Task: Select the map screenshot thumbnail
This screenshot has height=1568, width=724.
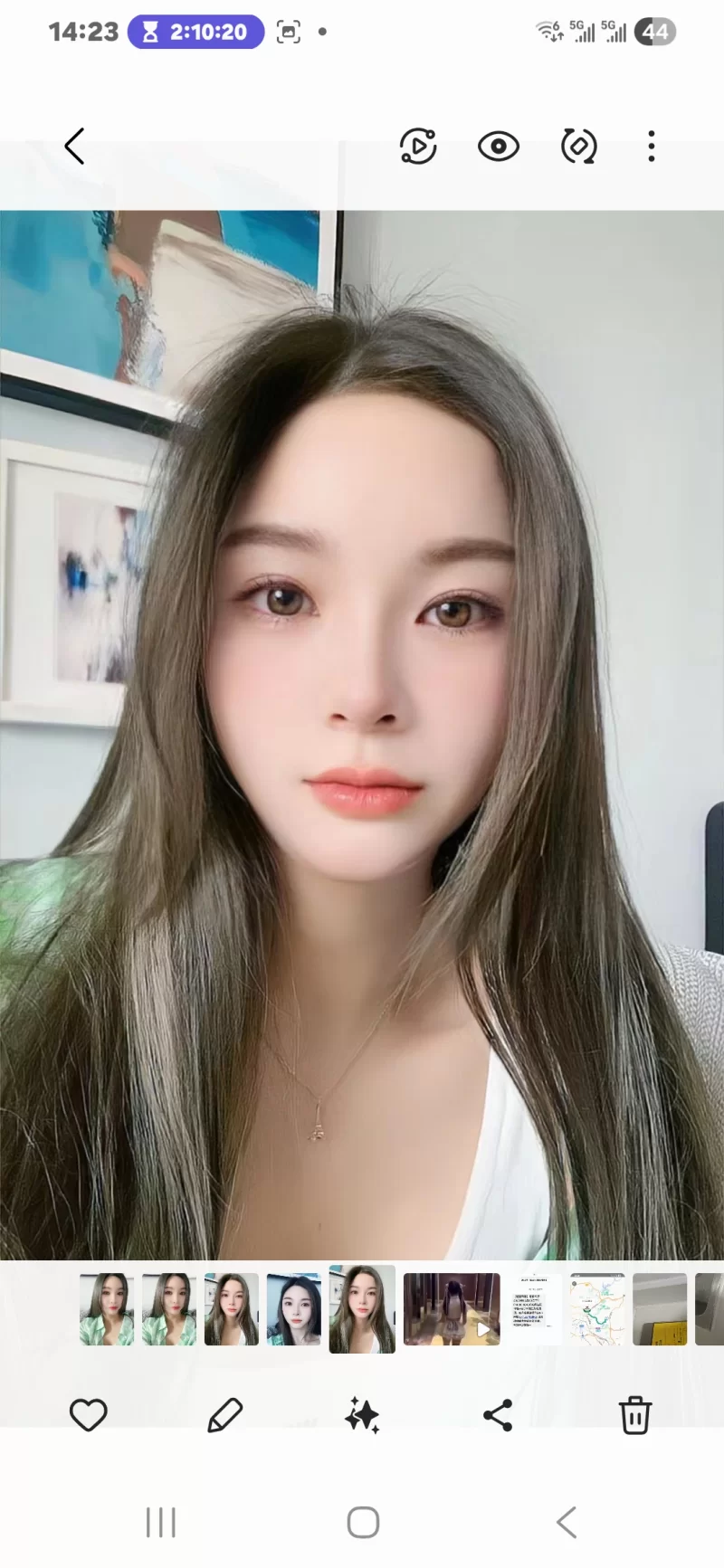Action: (597, 1309)
